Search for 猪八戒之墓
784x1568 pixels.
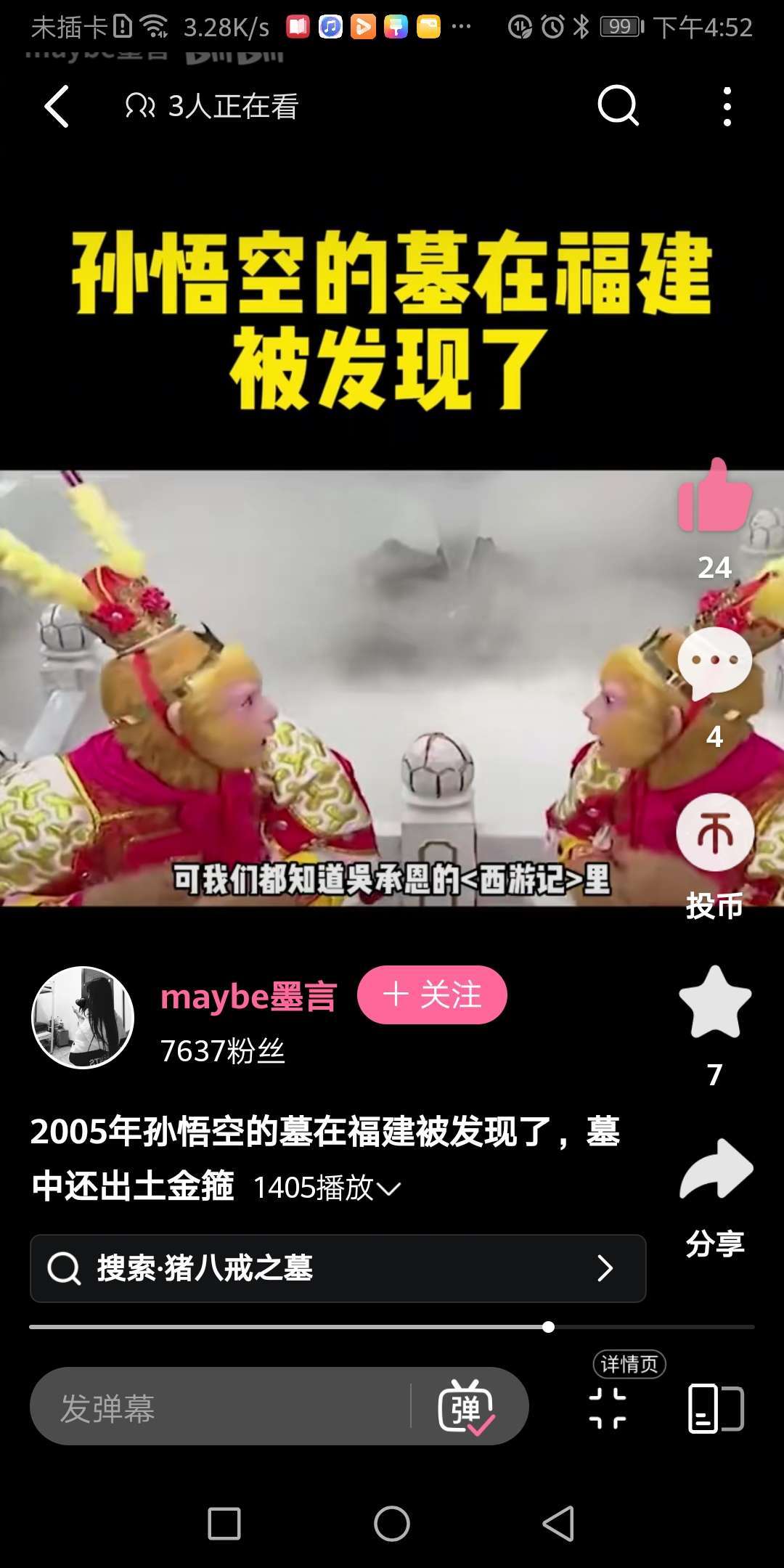[x=338, y=1268]
